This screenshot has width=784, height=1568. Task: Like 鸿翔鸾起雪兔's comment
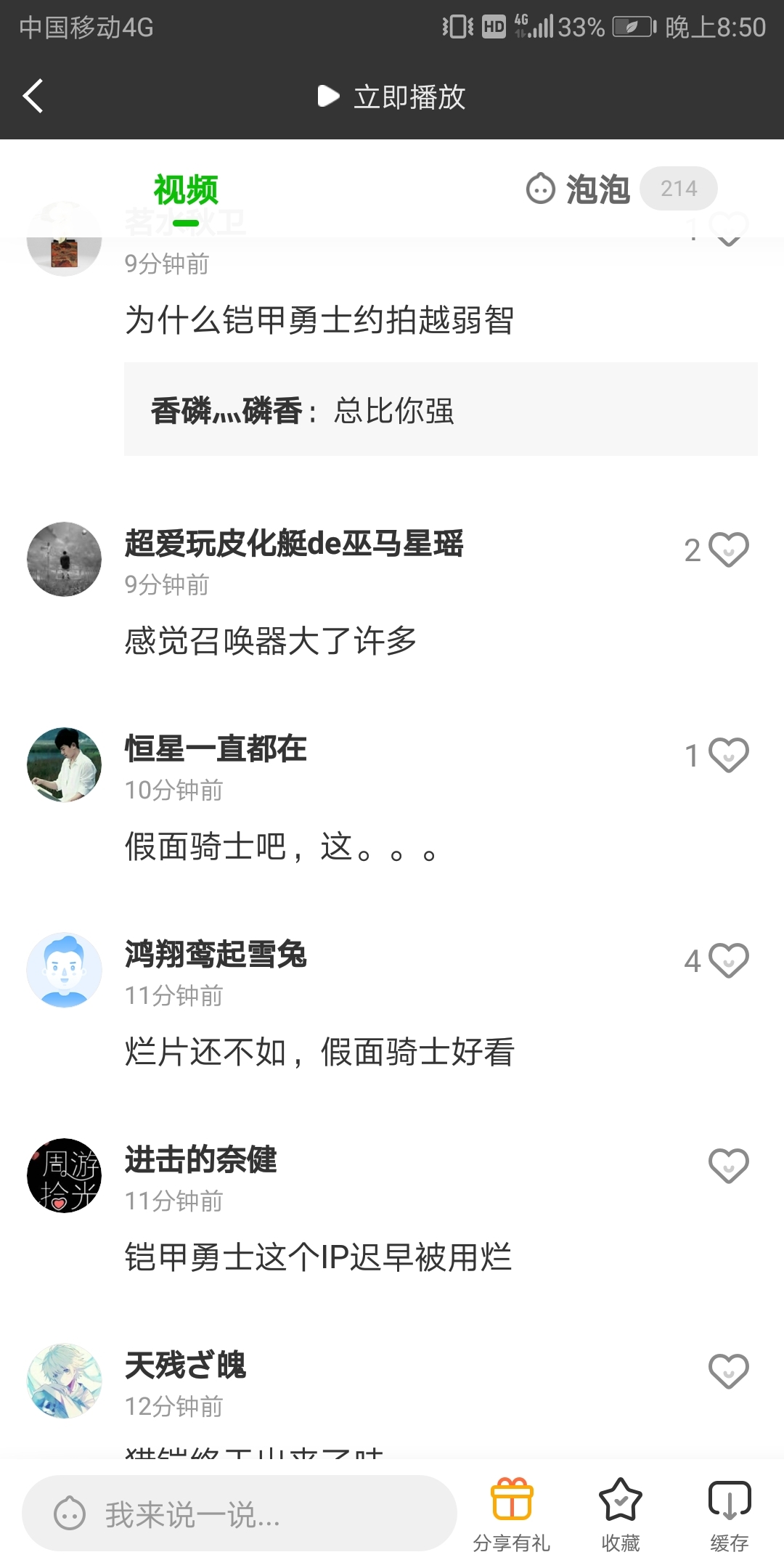728,960
